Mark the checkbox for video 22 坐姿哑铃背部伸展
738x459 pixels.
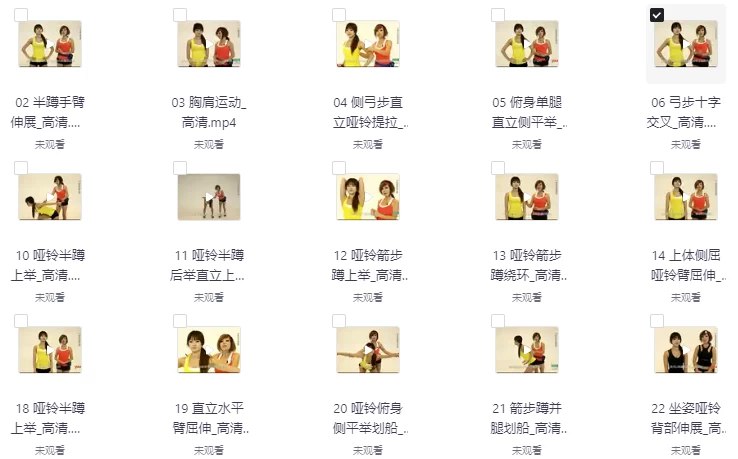(x=657, y=321)
